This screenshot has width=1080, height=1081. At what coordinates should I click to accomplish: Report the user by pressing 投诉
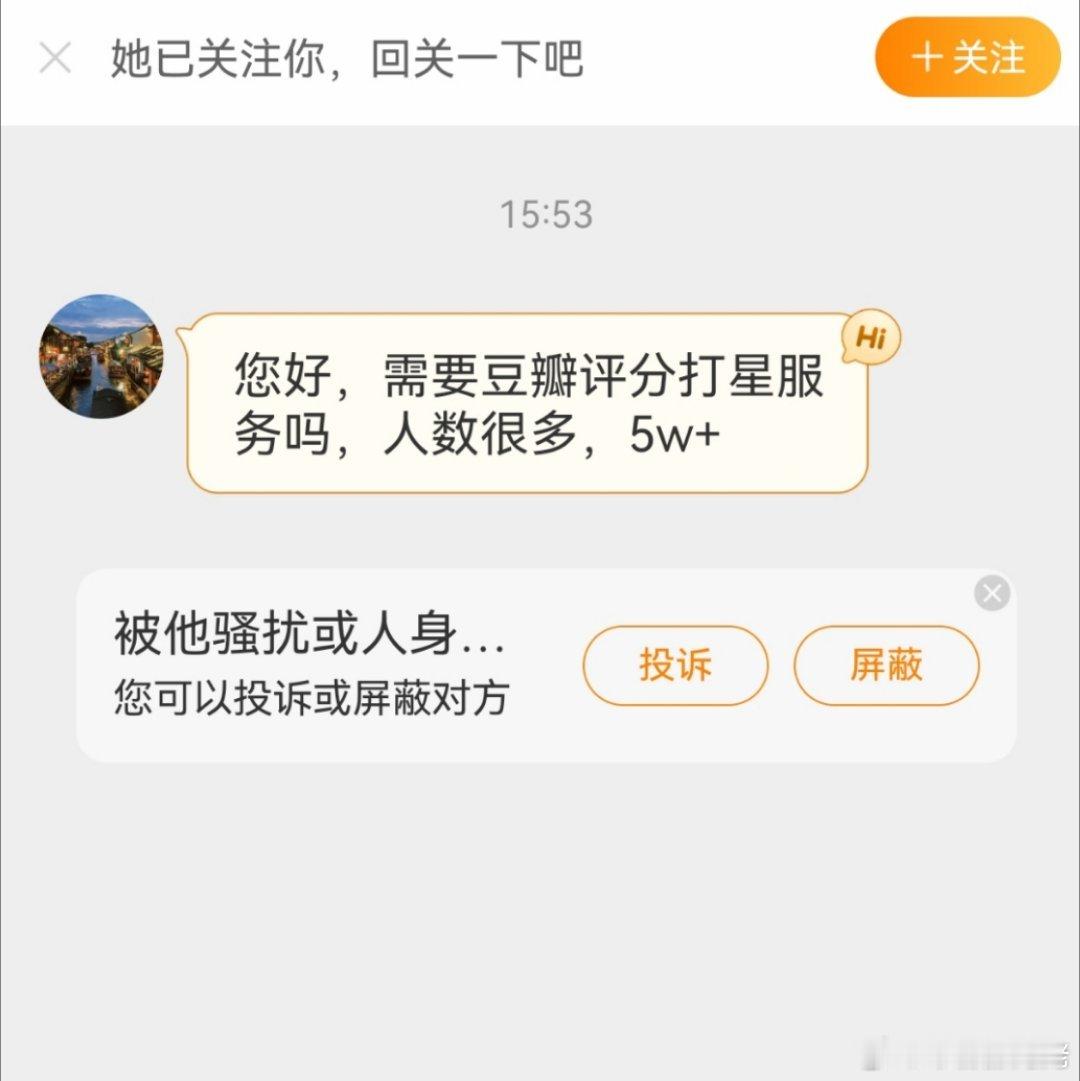[675, 665]
